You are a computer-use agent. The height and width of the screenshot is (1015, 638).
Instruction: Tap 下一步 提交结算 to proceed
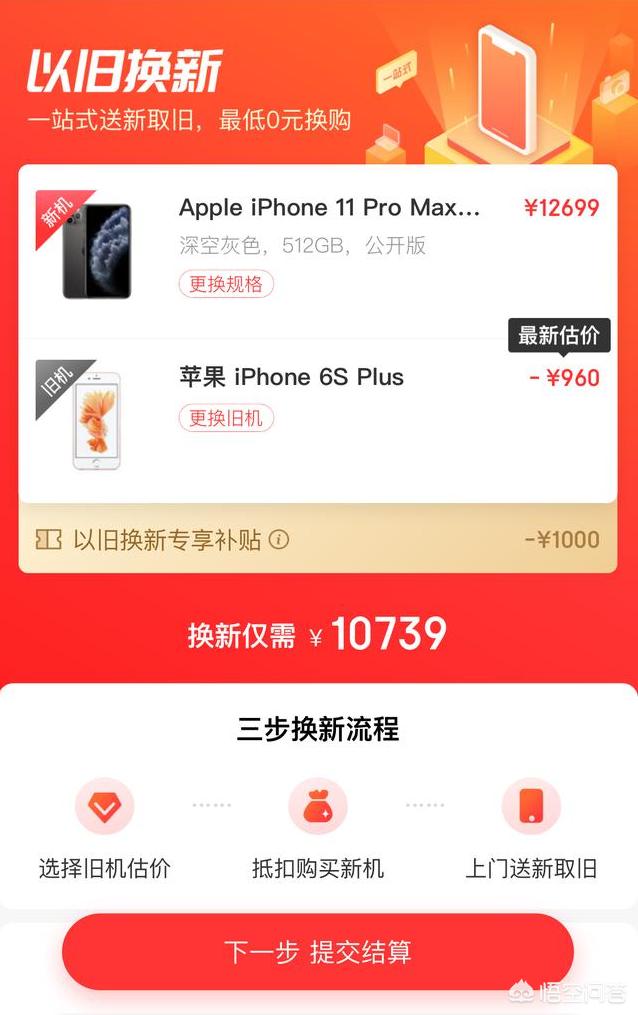point(318,952)
